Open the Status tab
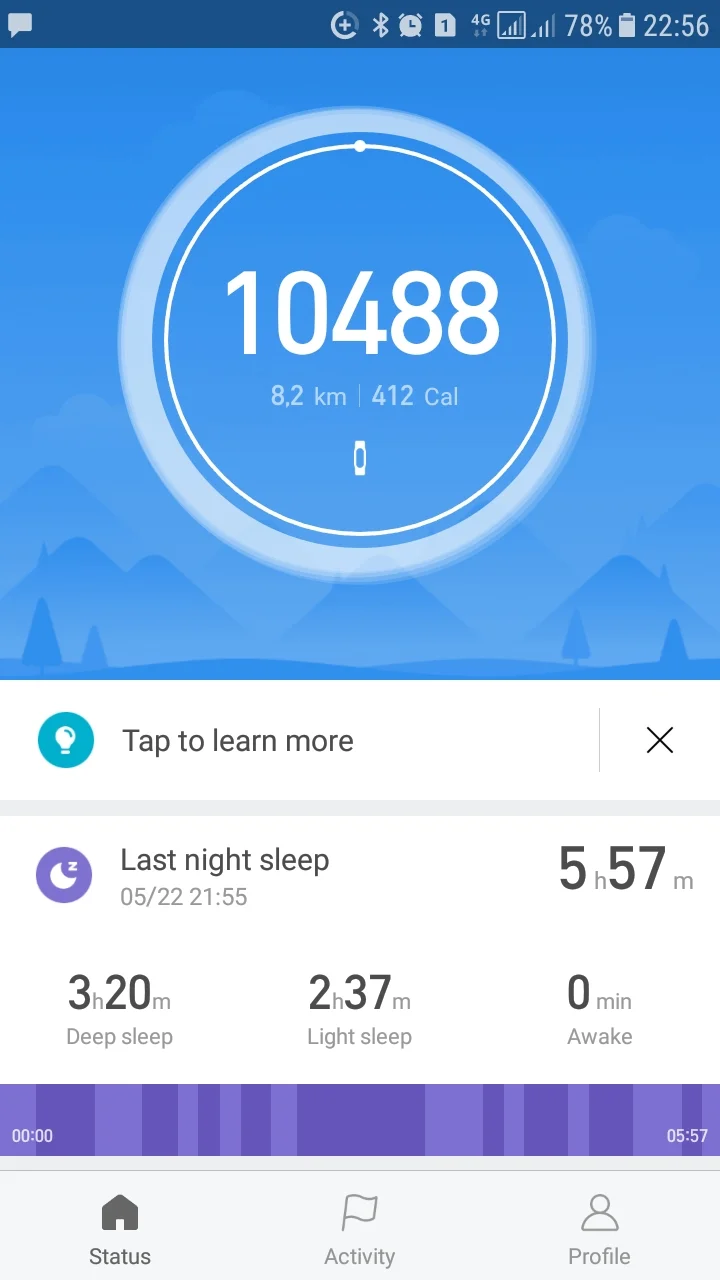The image size is (720, 1280). [x=119, y=1228]
